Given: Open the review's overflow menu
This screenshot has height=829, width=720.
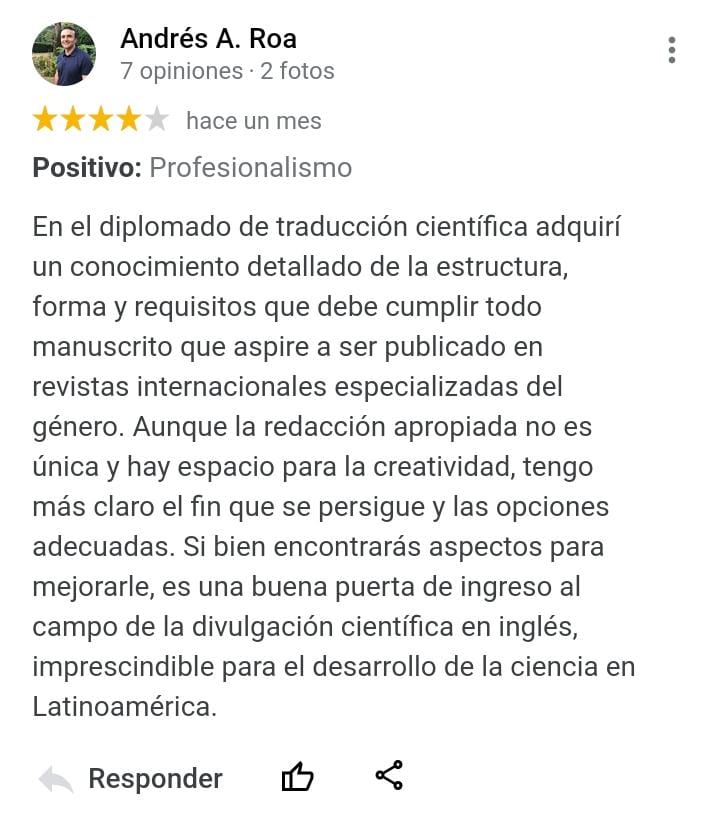Looking at the screenshot, I should point(672,50).
